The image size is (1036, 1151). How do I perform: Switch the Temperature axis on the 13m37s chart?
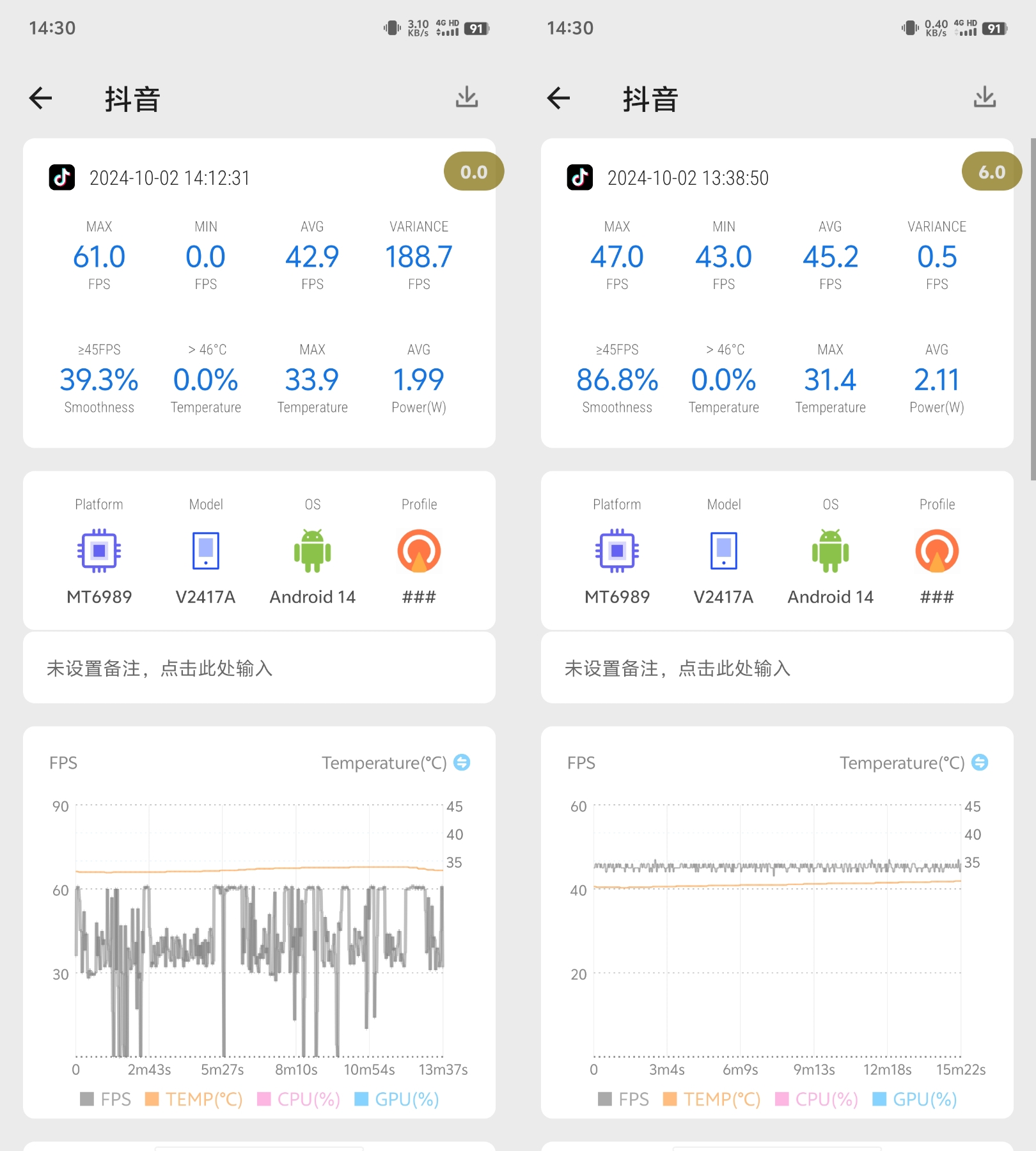coord(462,762)
